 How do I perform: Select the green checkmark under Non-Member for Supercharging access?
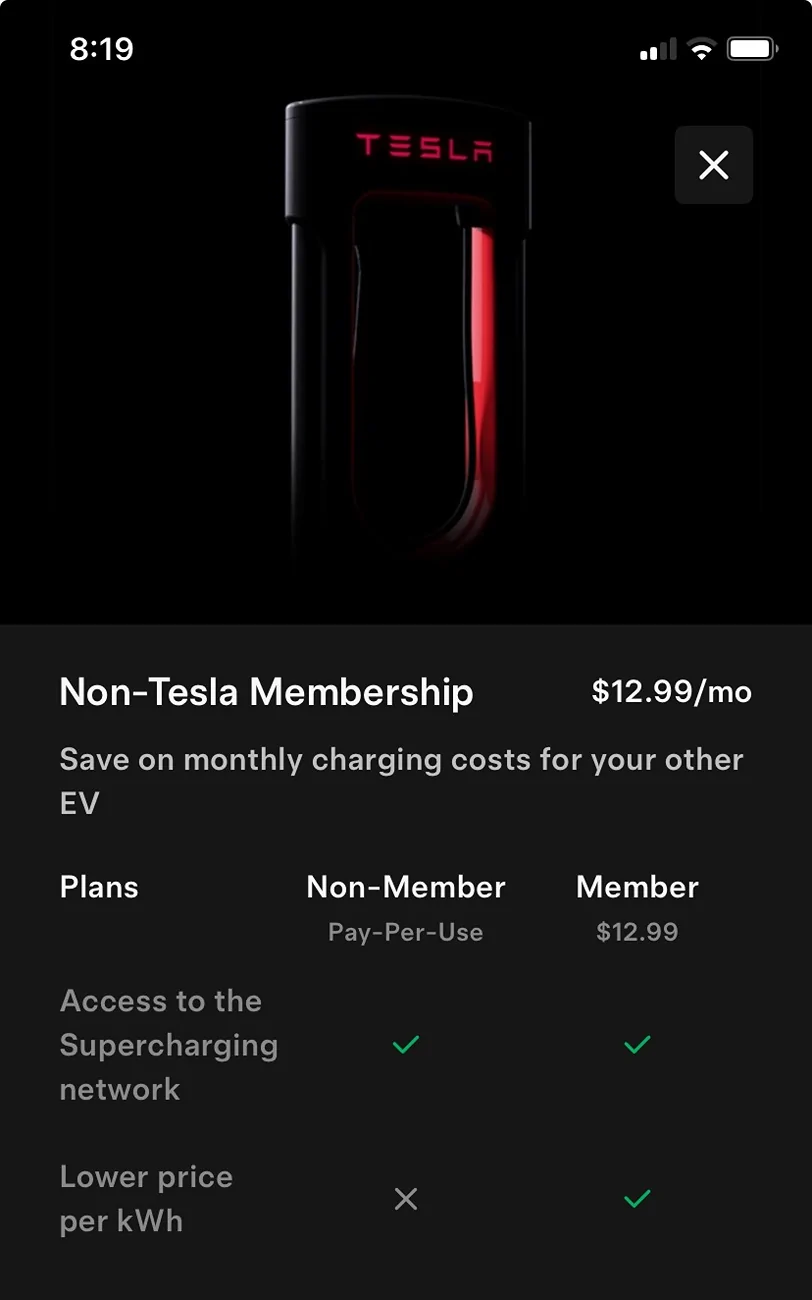coord(405,1044)
